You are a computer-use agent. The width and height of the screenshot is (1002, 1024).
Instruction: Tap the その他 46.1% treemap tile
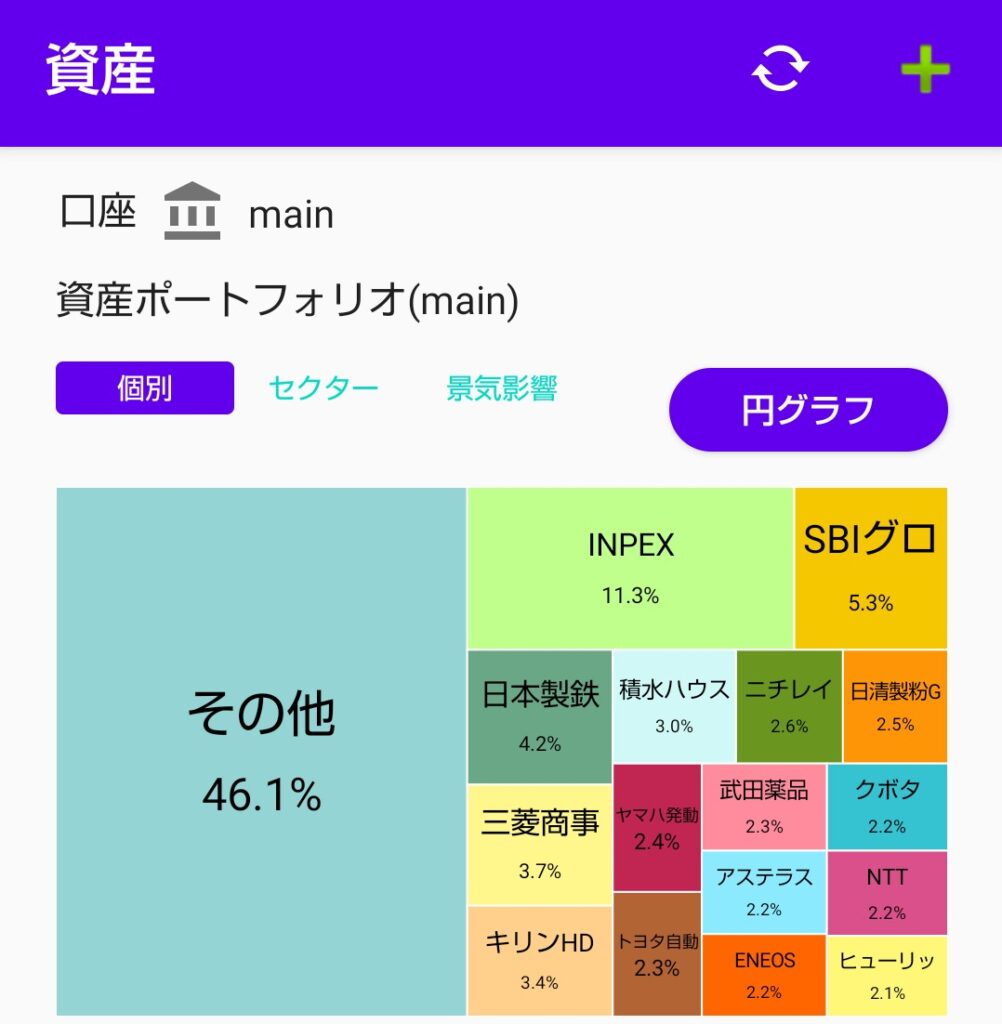tap(261, 751)
